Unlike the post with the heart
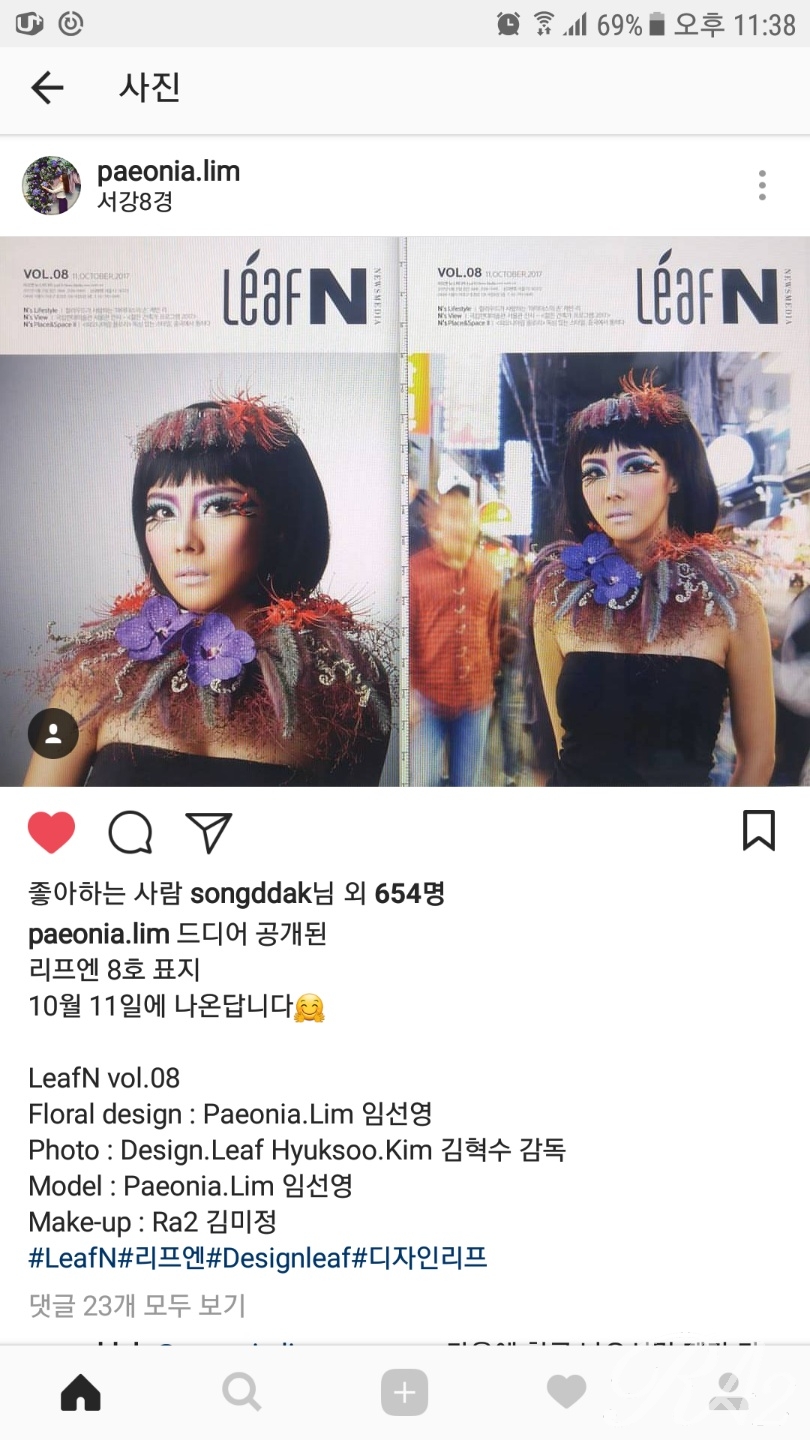This screenshot has height=1440, width=810. coord(52,832)
